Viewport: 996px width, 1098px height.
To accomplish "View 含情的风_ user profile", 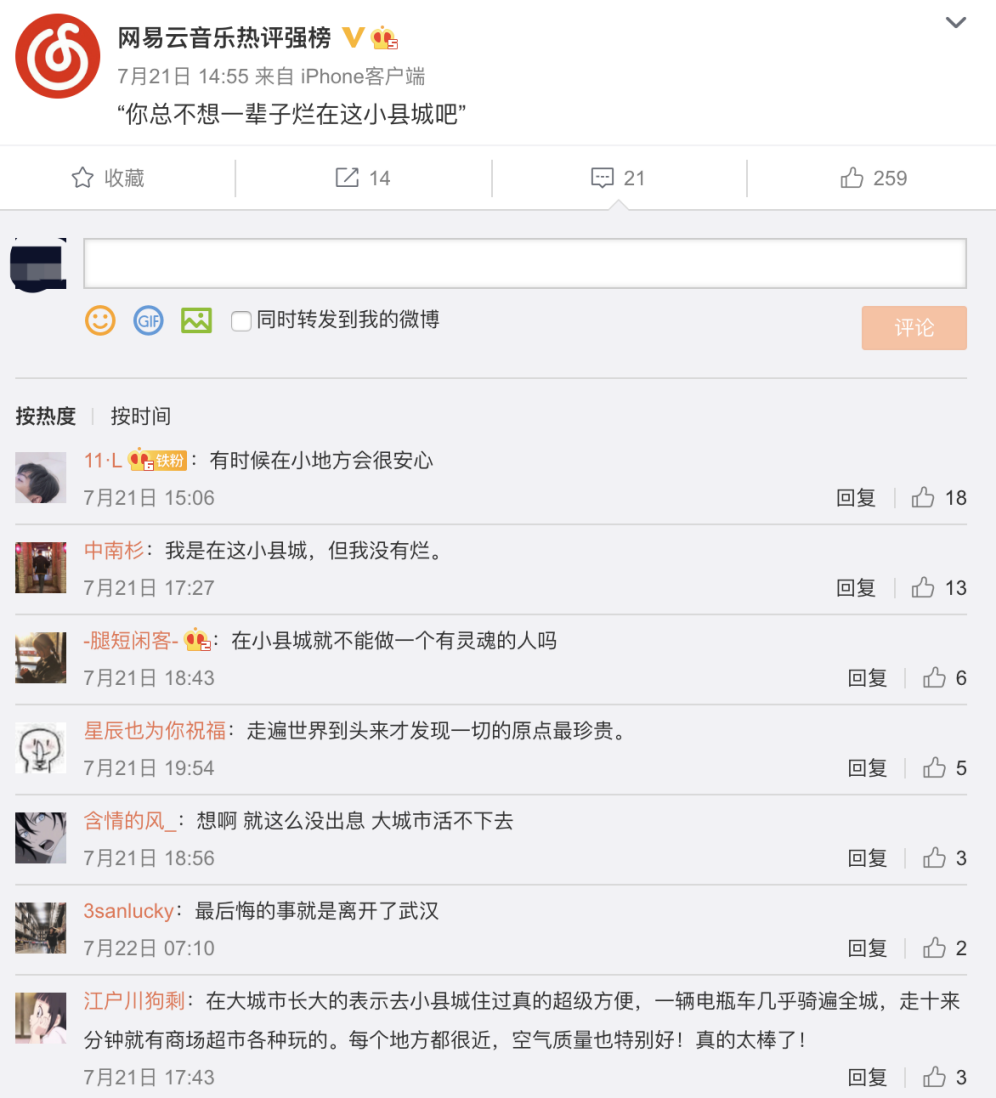I will 130,821.
